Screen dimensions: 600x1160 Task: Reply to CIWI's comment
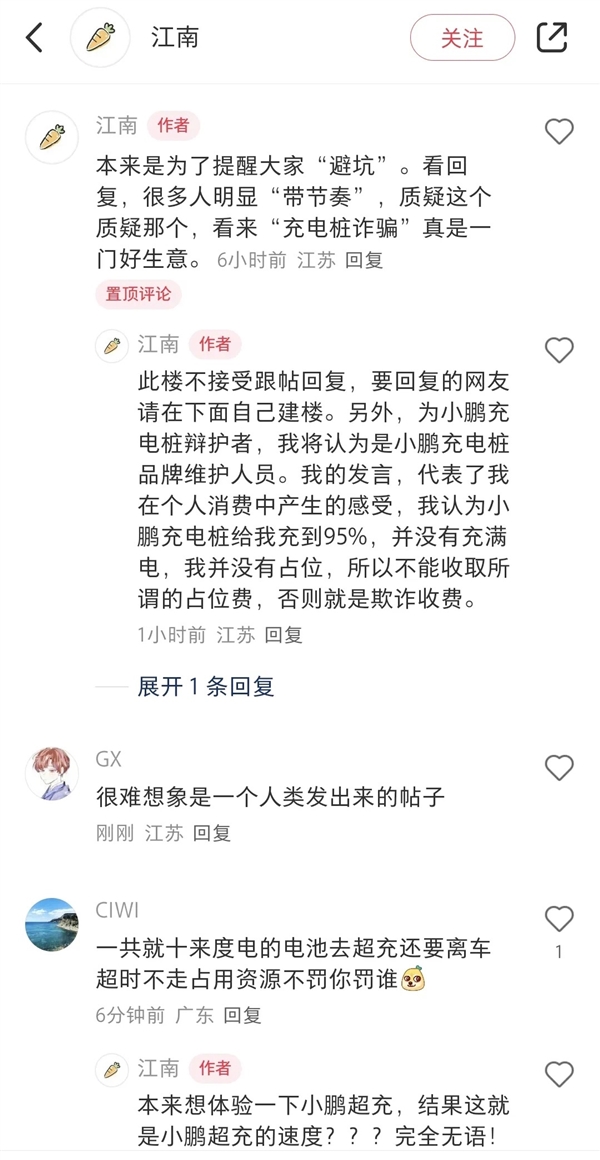[242, 1015]
